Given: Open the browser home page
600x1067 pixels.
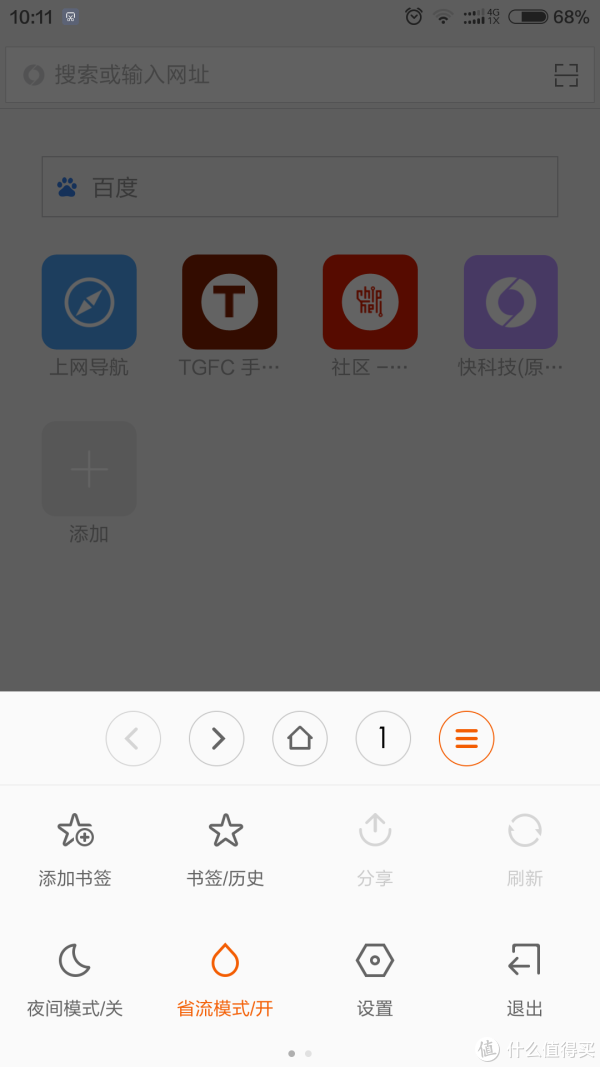Looking at the screenshot, I should [x=300, y=738].
